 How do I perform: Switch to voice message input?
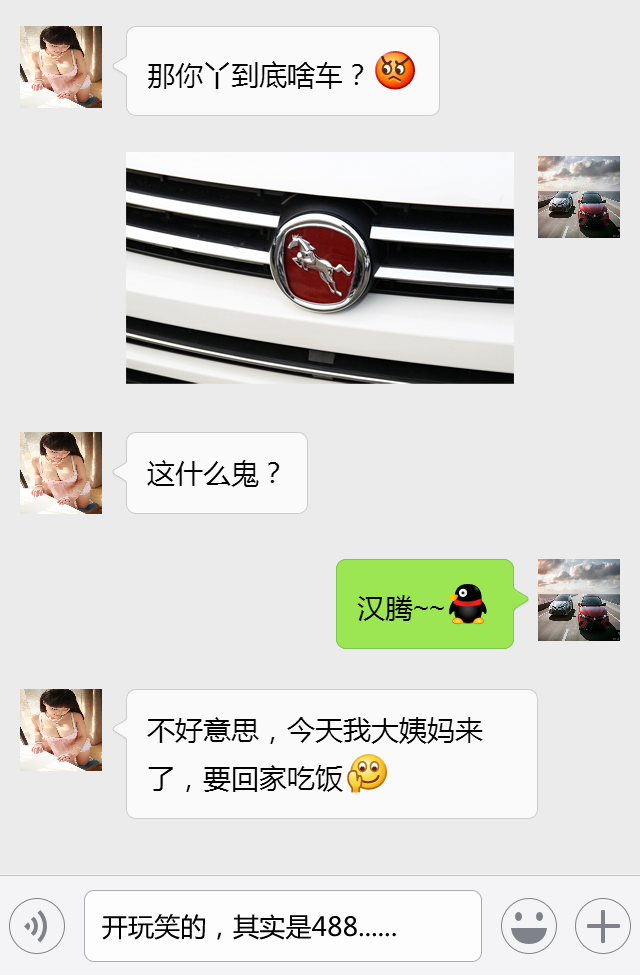coord(37,926)
